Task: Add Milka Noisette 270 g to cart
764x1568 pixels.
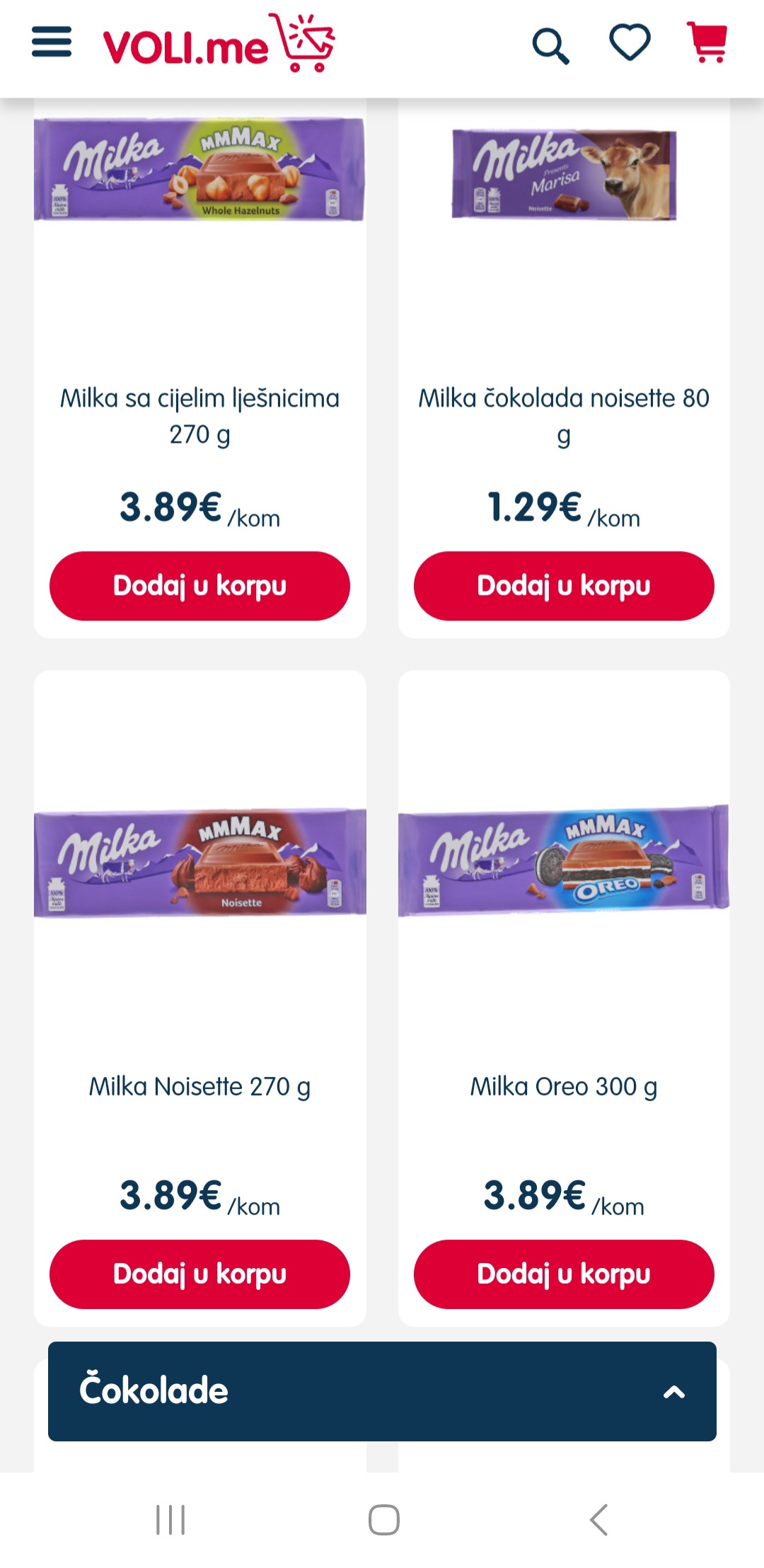Action: point(199,1274)
